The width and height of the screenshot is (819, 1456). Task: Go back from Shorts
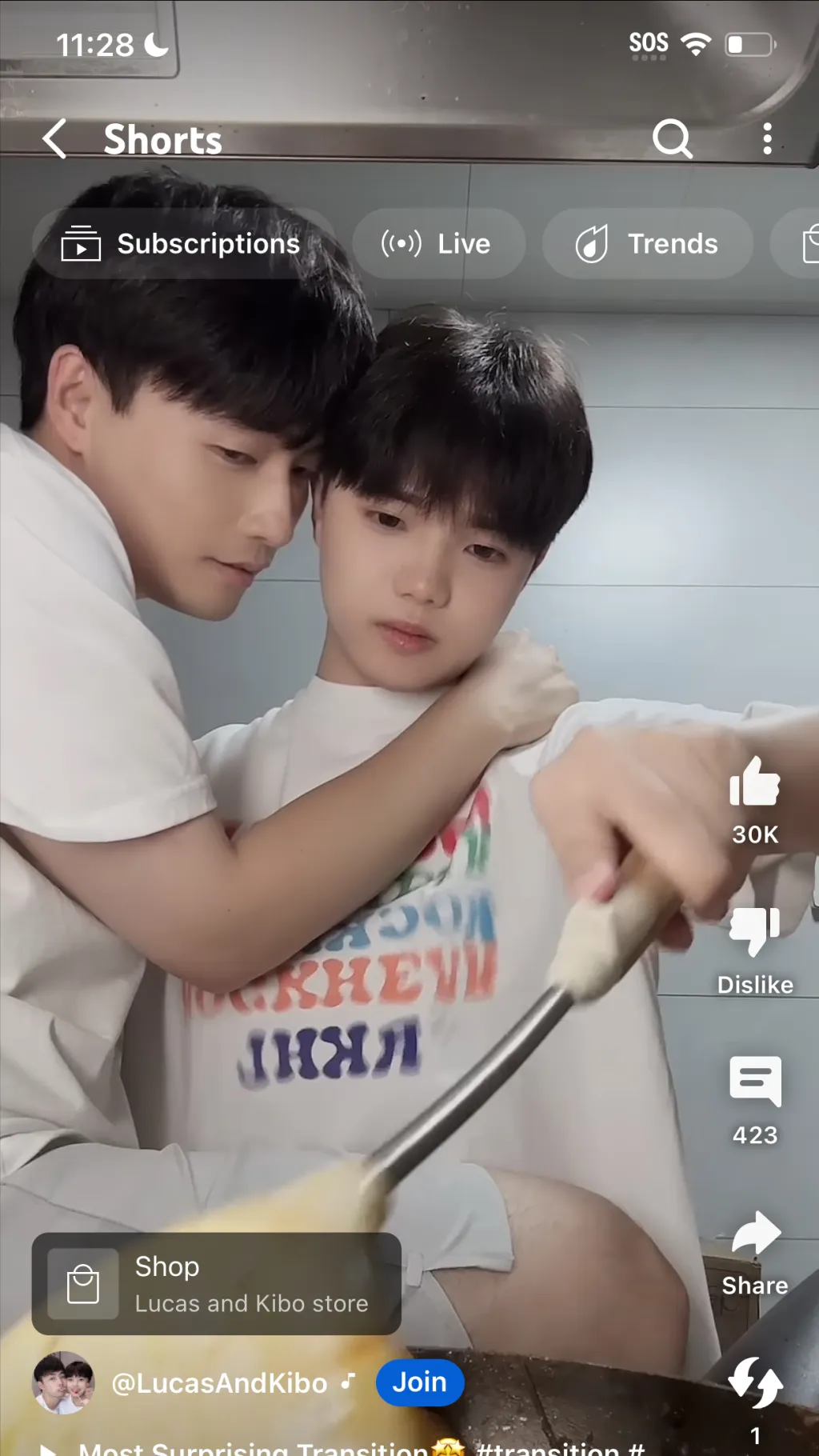click(x=54, y=139)
